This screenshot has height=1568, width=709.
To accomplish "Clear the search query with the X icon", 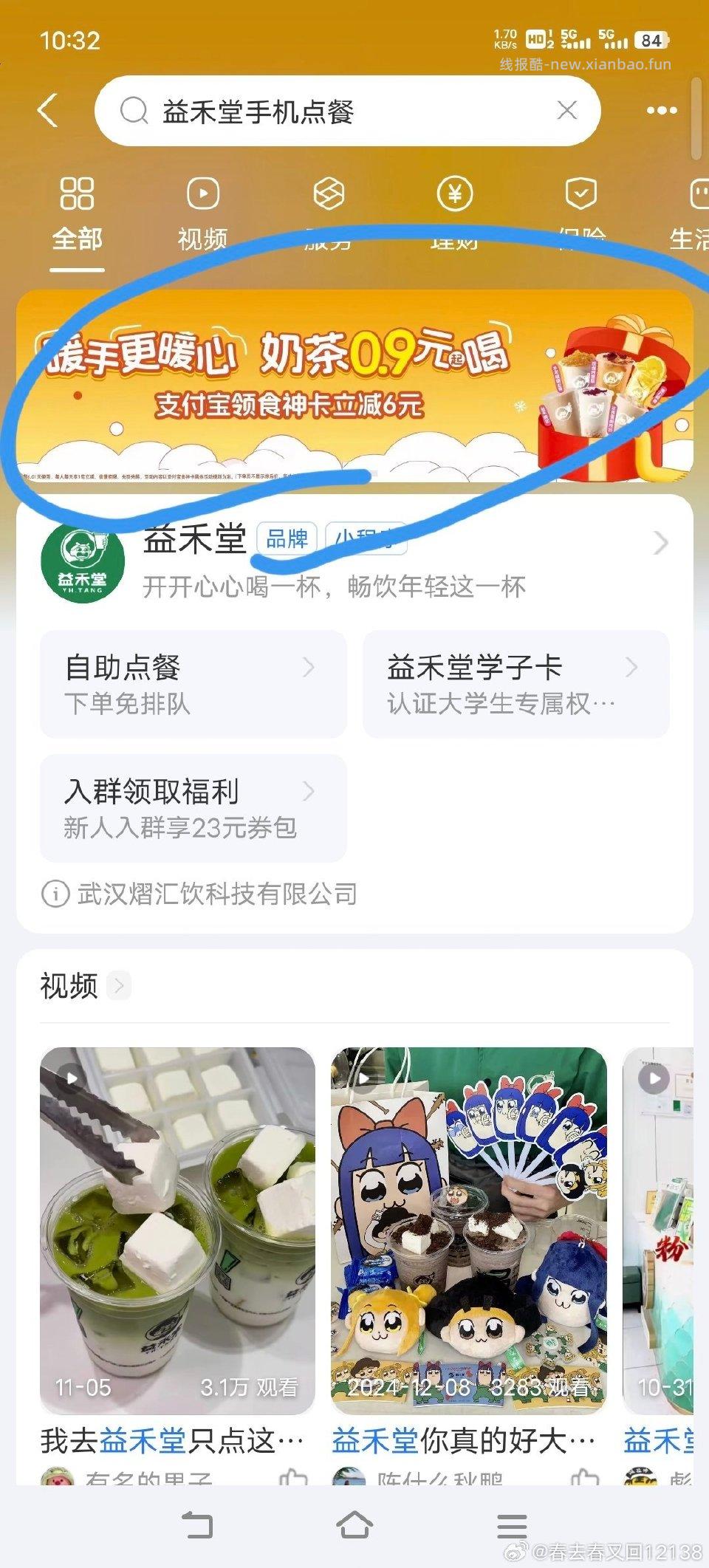I will 567,110.
